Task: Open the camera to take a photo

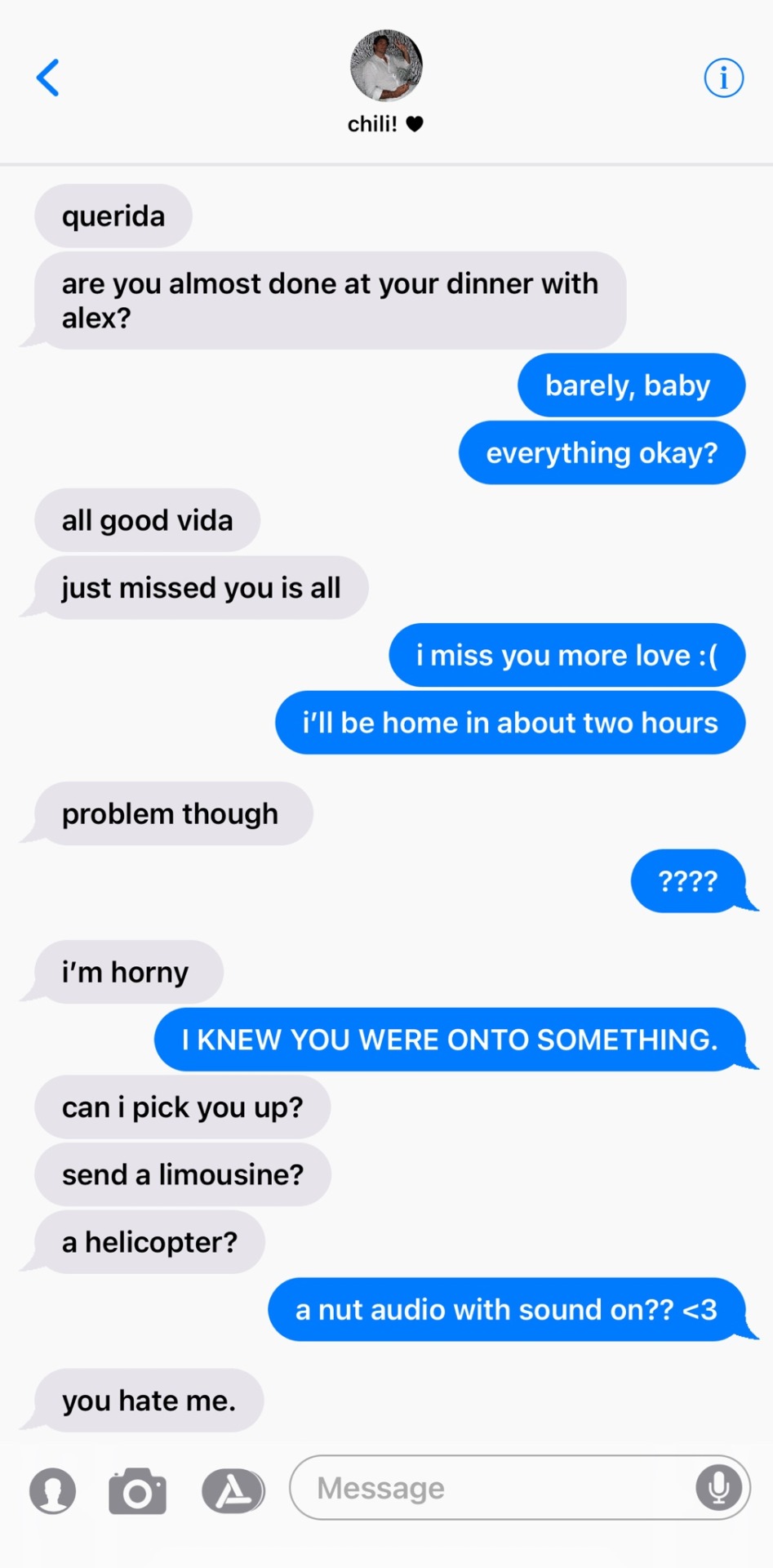Action: 137,1491
